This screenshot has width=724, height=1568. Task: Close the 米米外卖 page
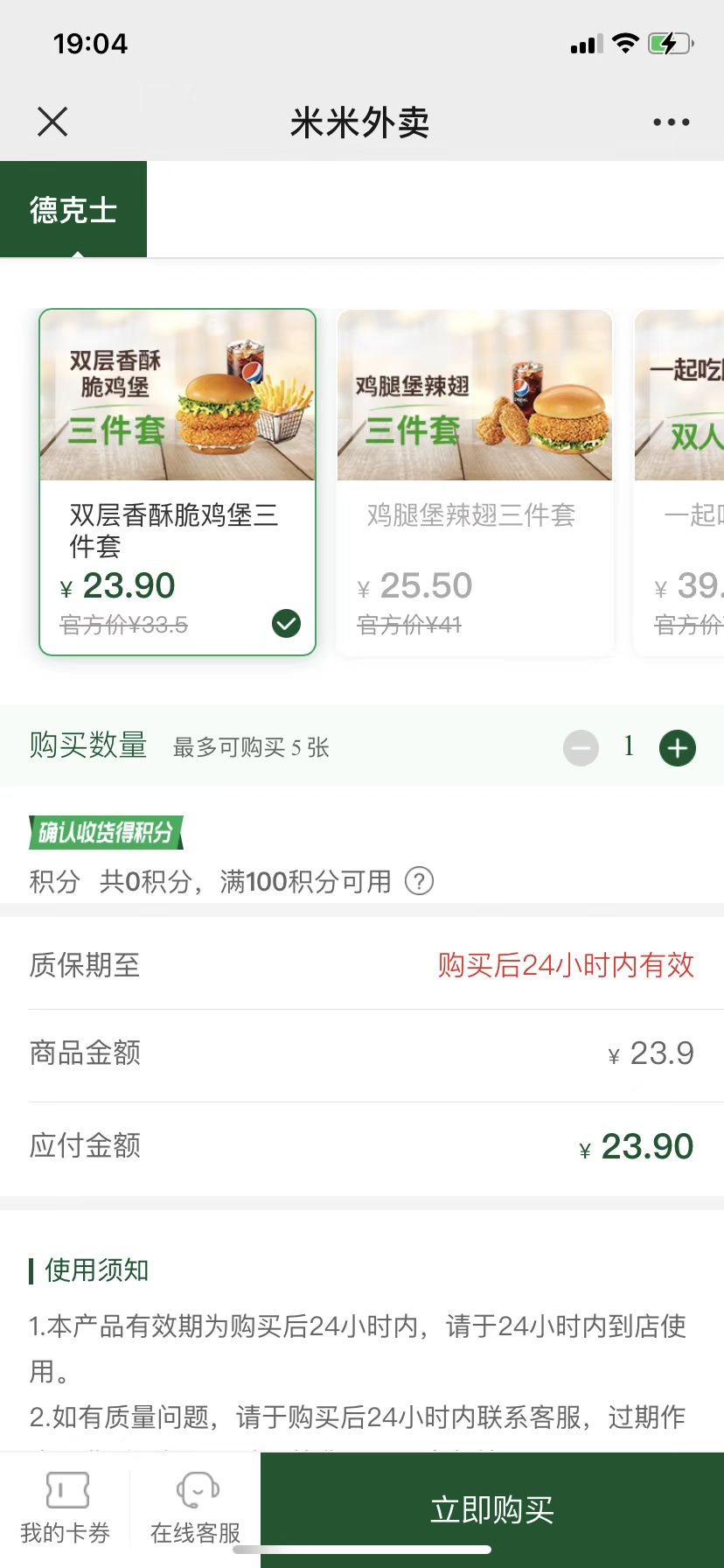(x=52, y=122)
